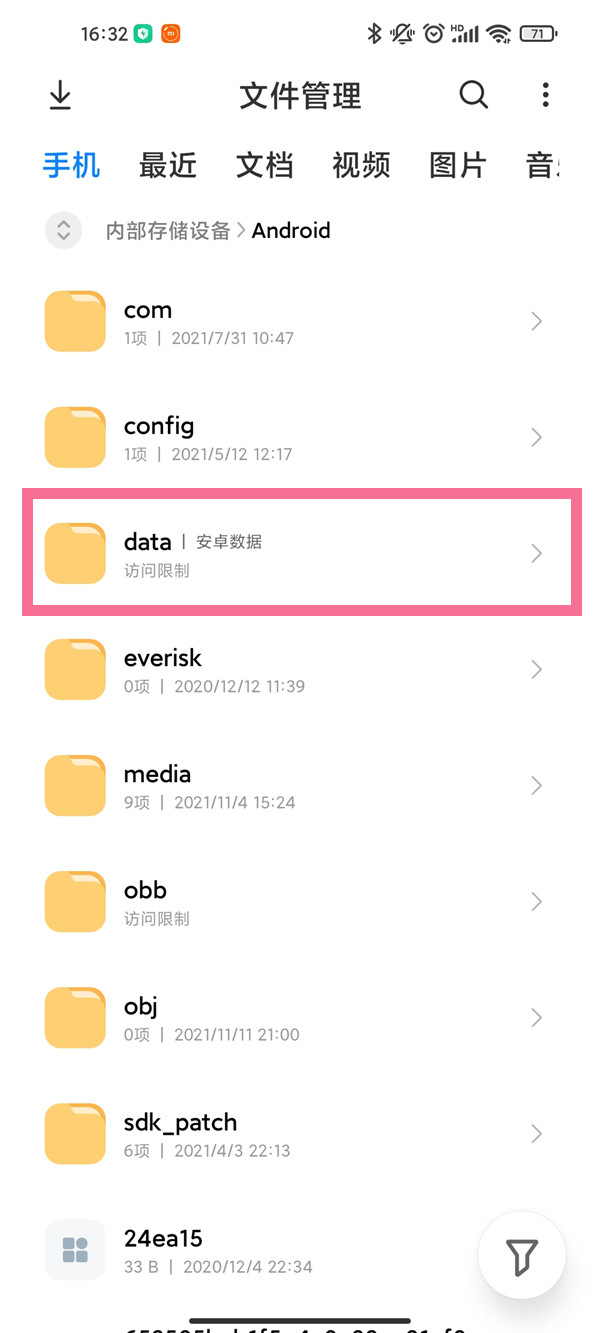Switch to the 图片 tab
The width and height of the screenshot is (600, 1333).
pyautogui.click(x=457, y=165)
